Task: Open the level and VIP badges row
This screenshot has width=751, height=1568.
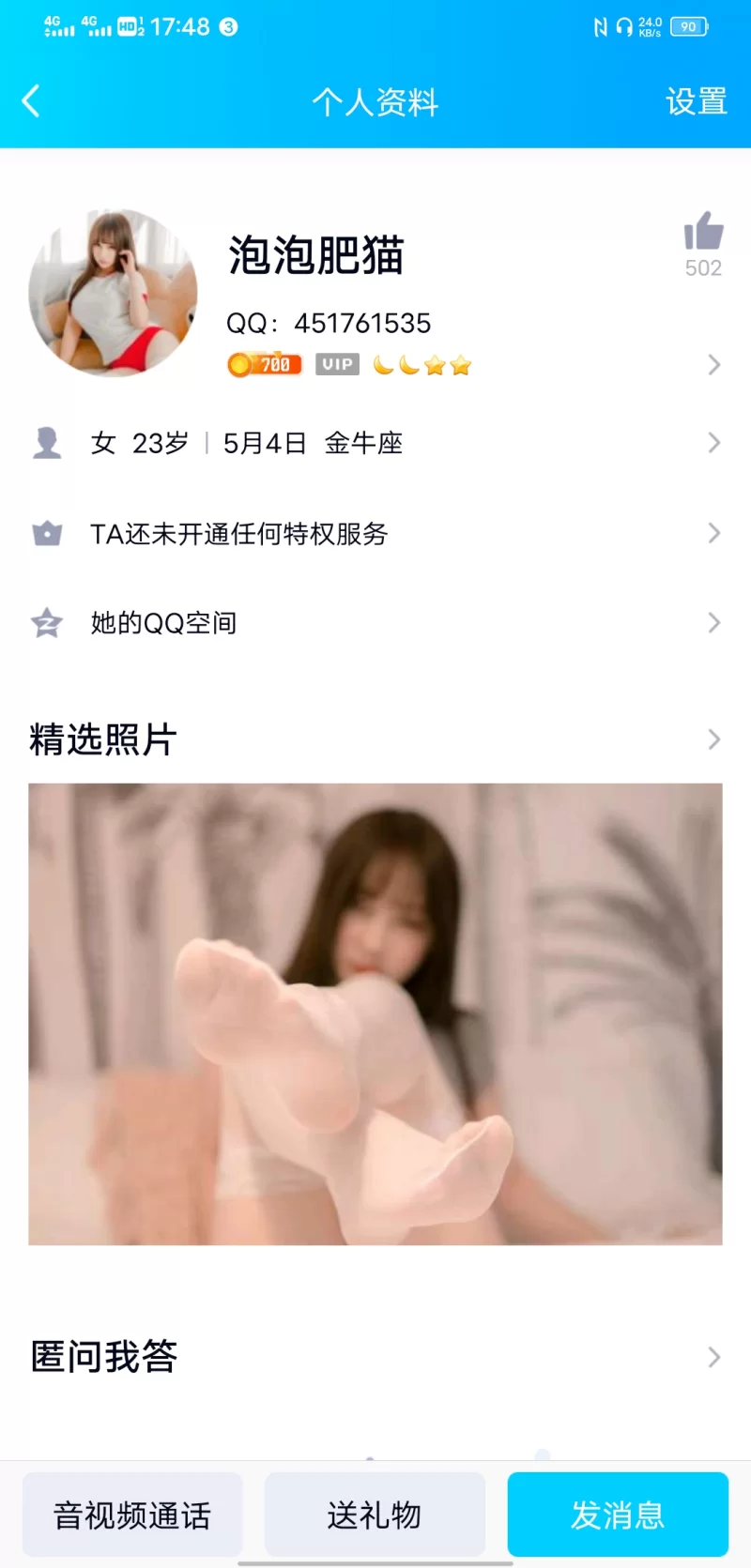Action: 469,365
